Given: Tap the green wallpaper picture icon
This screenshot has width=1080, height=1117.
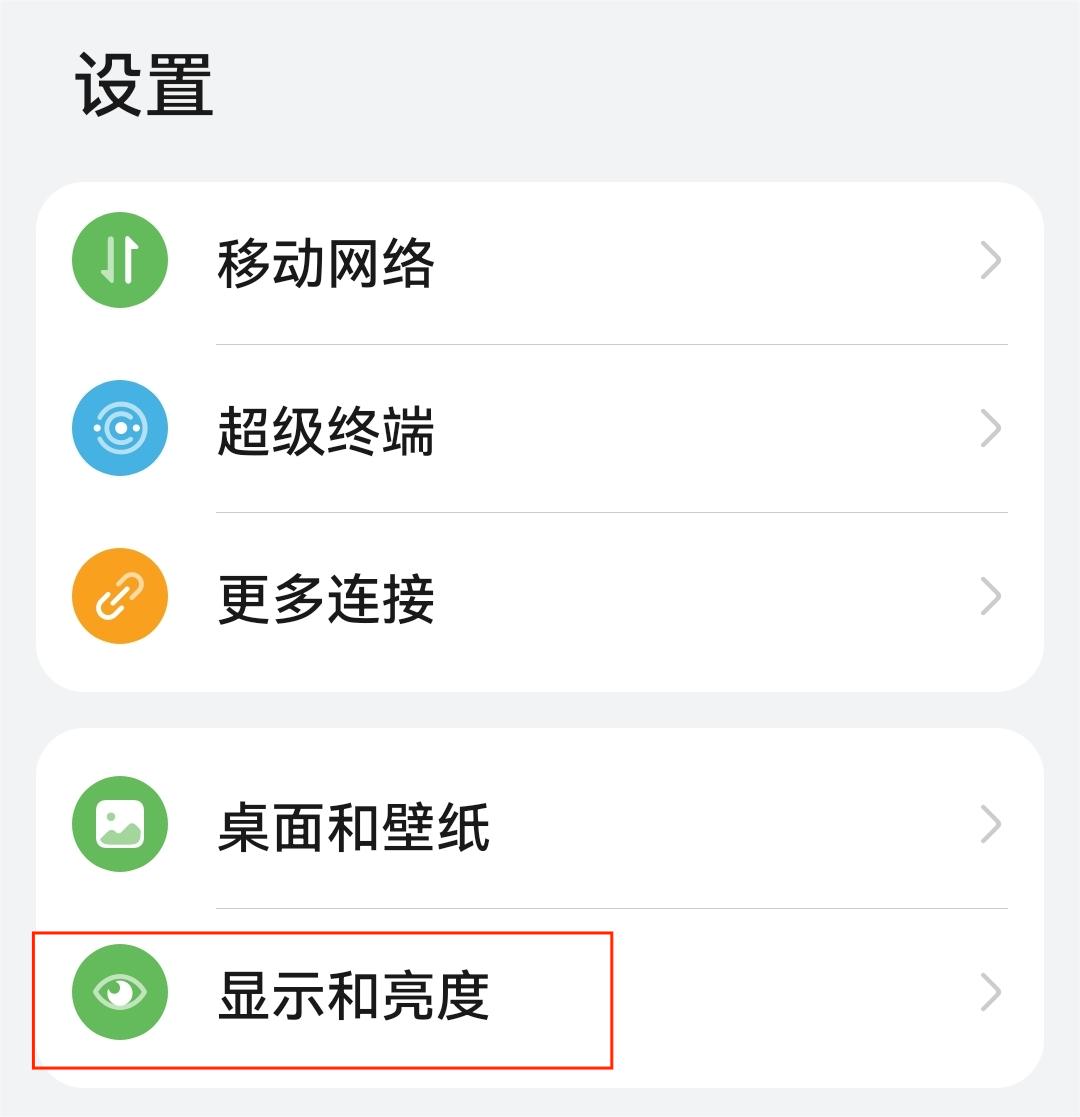Looking at the screenshot, I should (x=119, y=825).
